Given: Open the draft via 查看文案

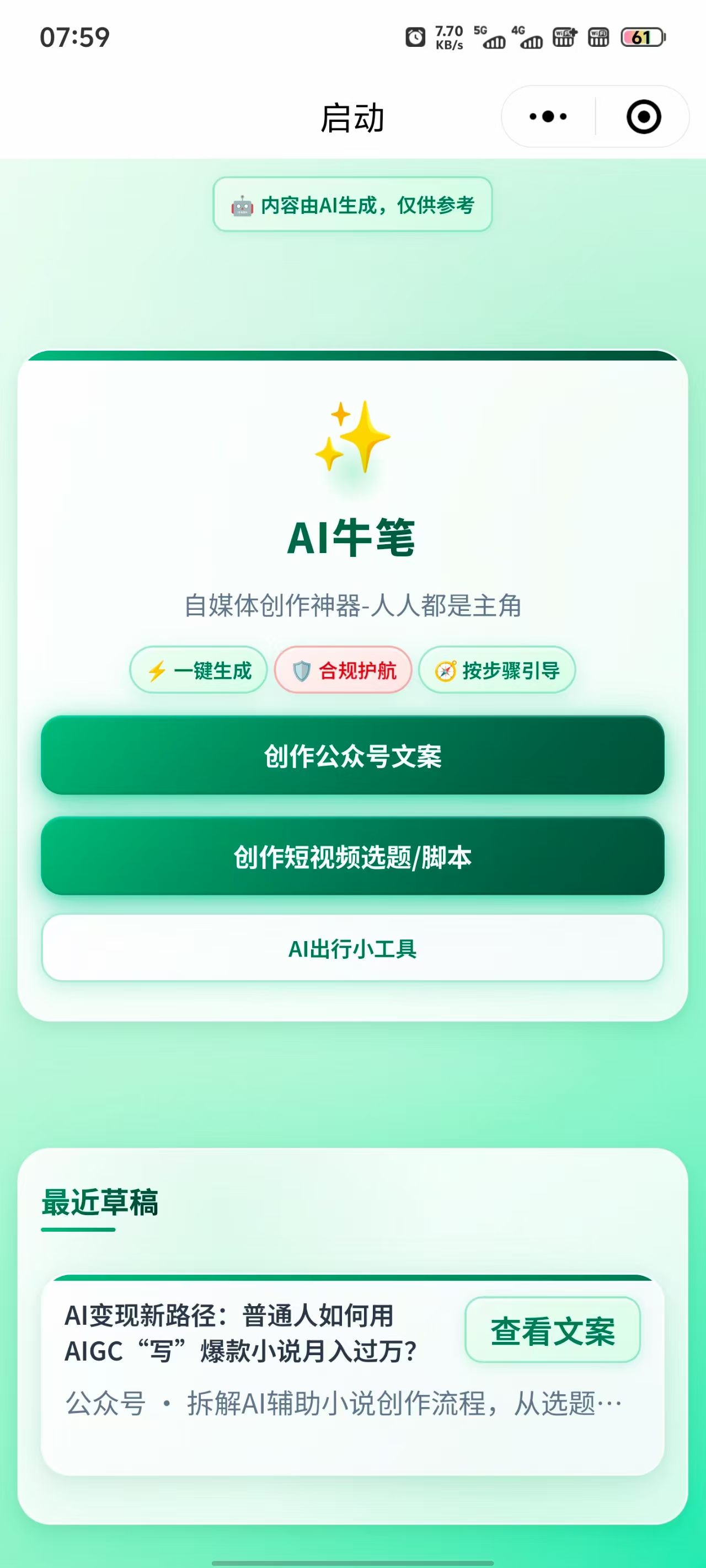Looking at the screenshot, I should (552, 1329).
